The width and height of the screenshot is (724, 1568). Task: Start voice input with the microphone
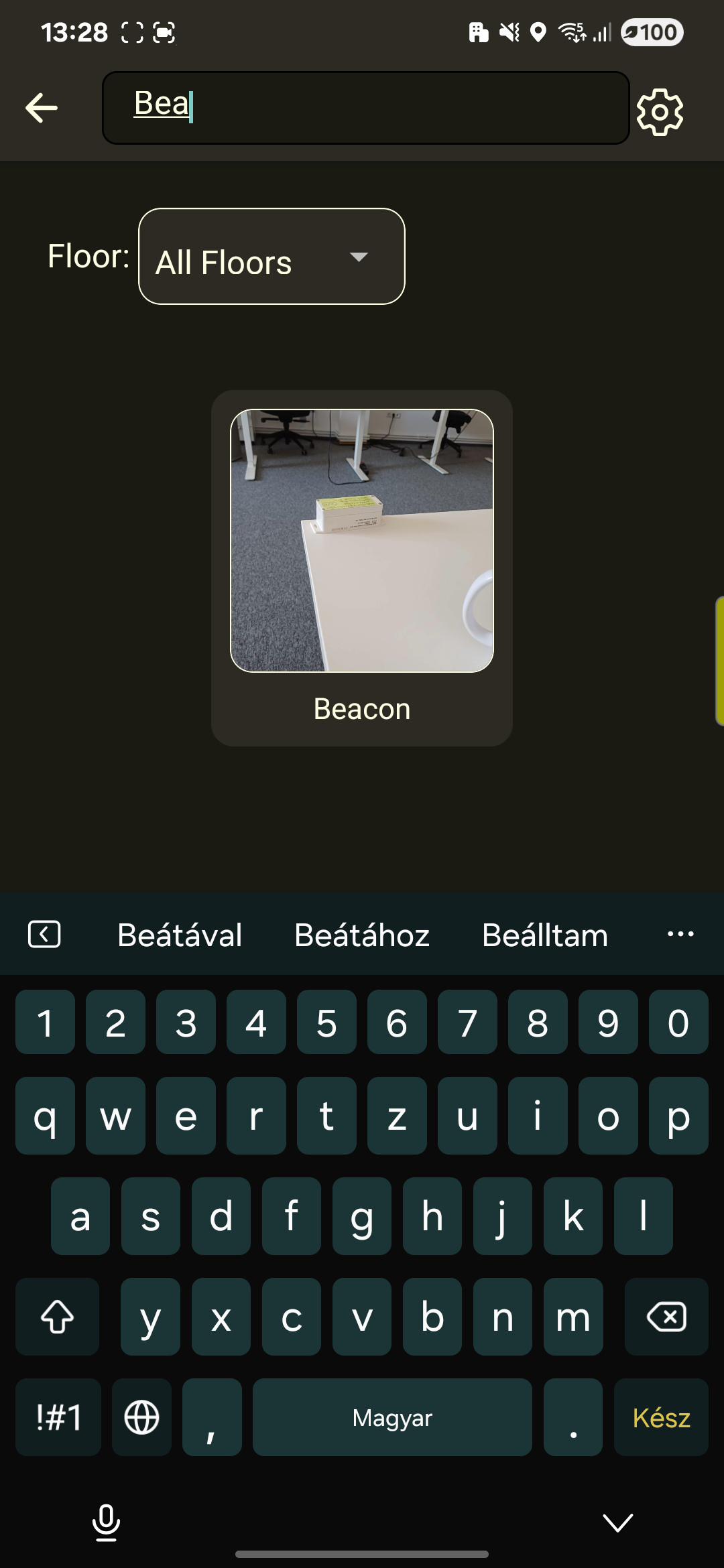[106, 1522]
